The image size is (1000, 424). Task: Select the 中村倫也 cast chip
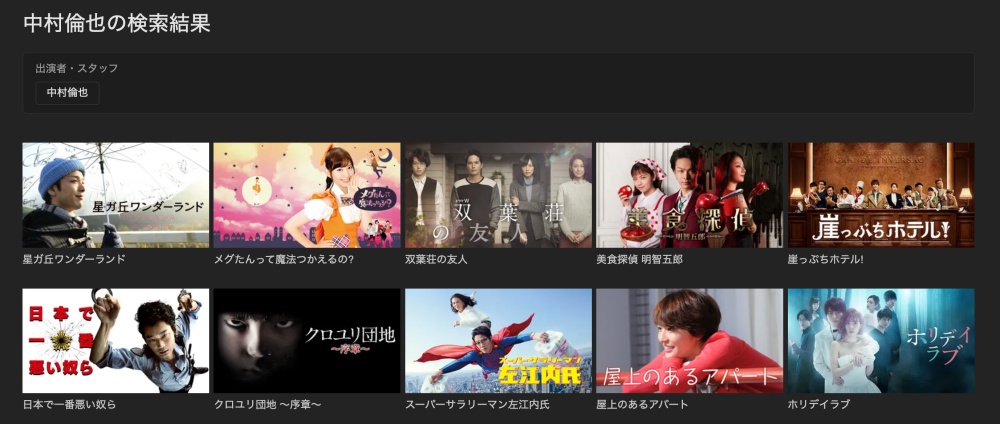coord(68,93)
